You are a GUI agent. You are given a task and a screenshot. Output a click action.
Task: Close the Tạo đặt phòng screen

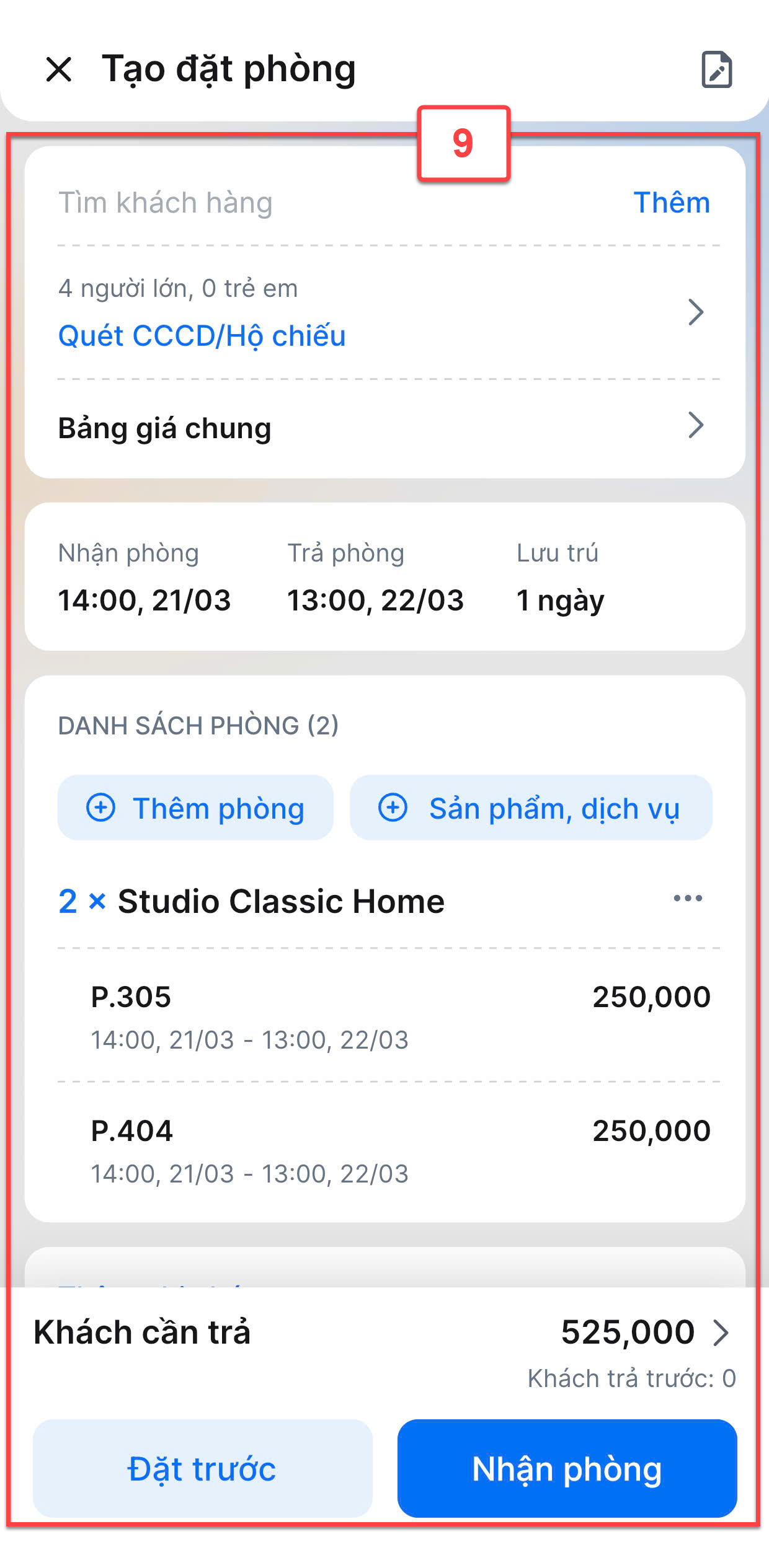[59, 69]
